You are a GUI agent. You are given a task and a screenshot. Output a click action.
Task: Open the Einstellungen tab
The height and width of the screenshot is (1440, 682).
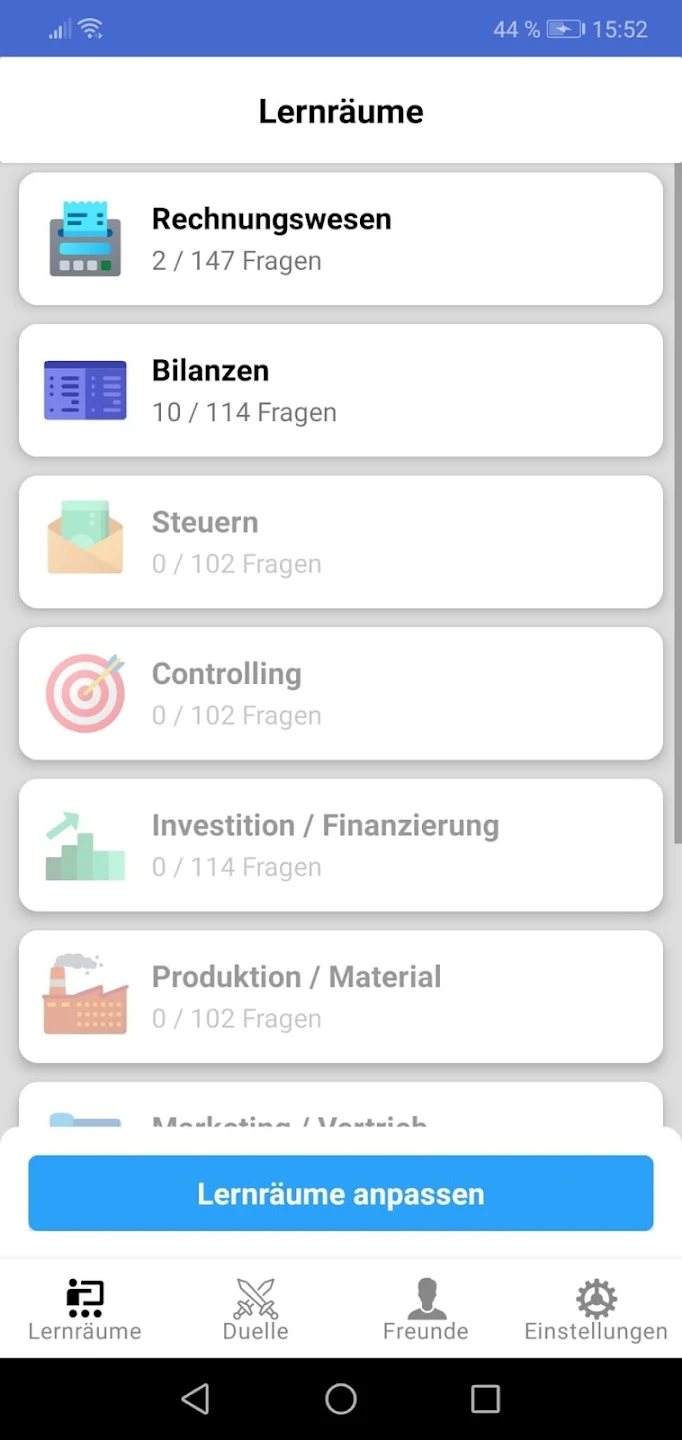[596, 1309]
